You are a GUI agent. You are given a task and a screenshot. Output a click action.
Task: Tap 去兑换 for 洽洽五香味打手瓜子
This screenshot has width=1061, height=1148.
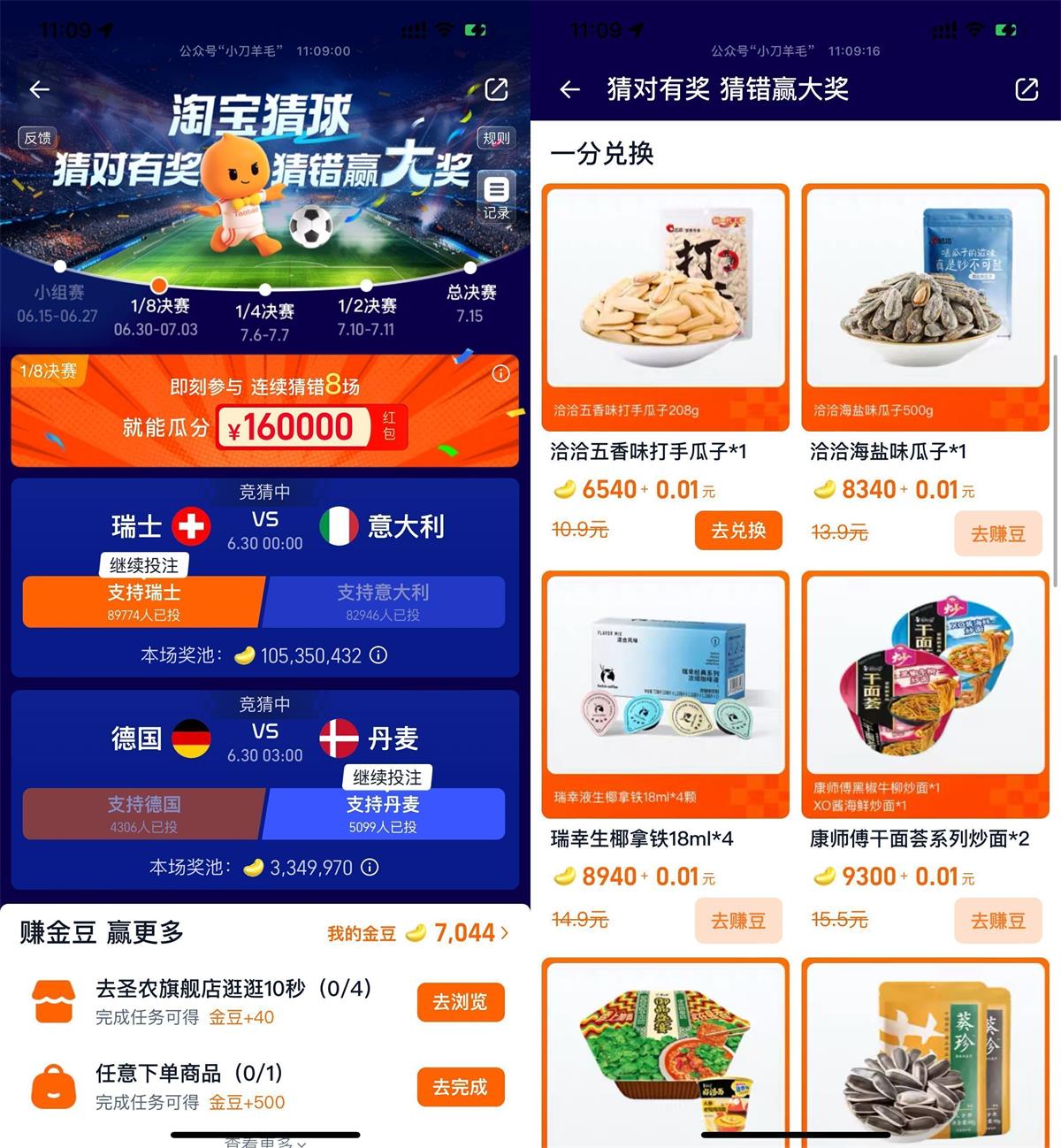pyautogui.click(x=738, y=531)
